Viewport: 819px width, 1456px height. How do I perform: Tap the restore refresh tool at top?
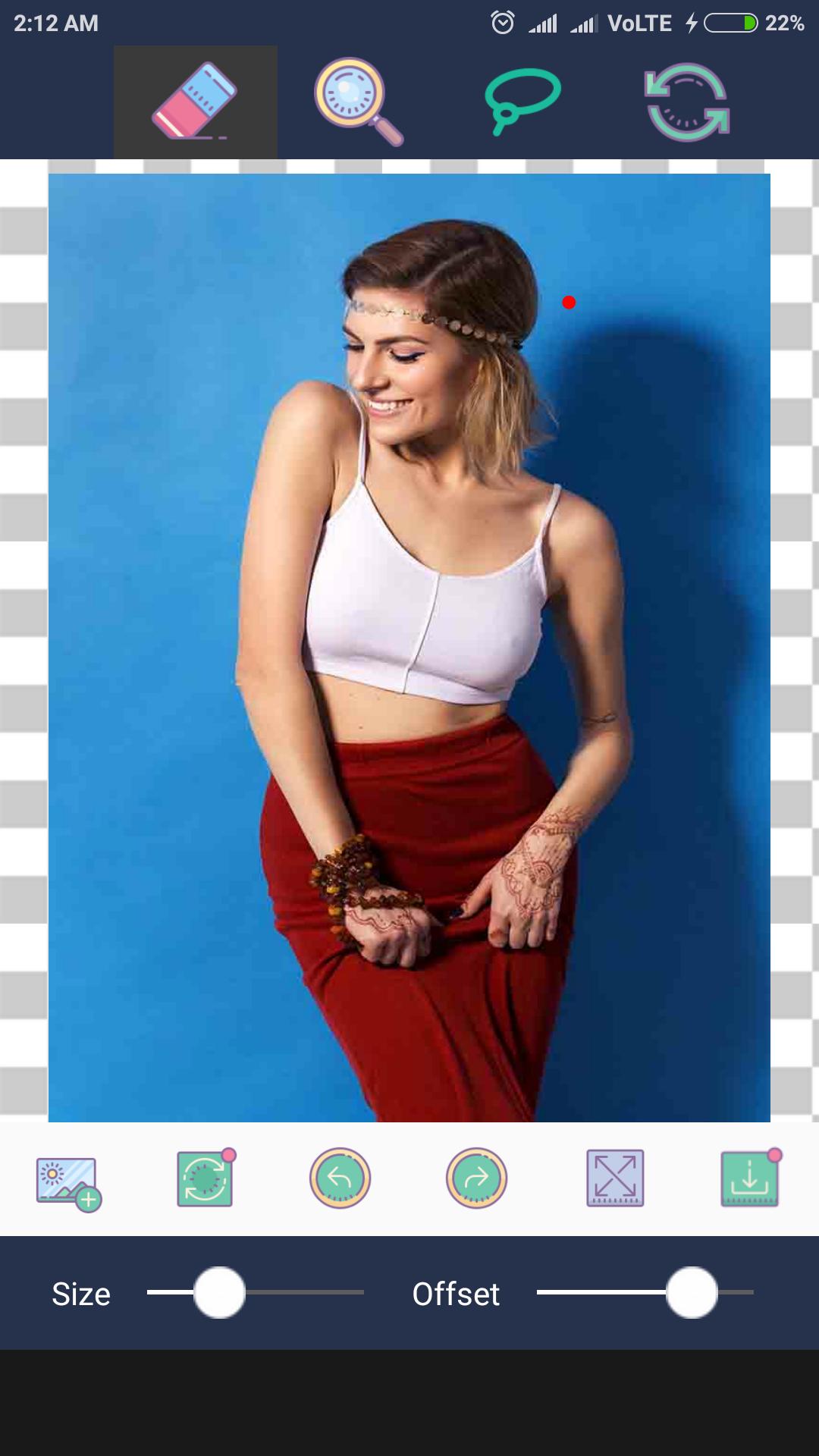point(686,102)
